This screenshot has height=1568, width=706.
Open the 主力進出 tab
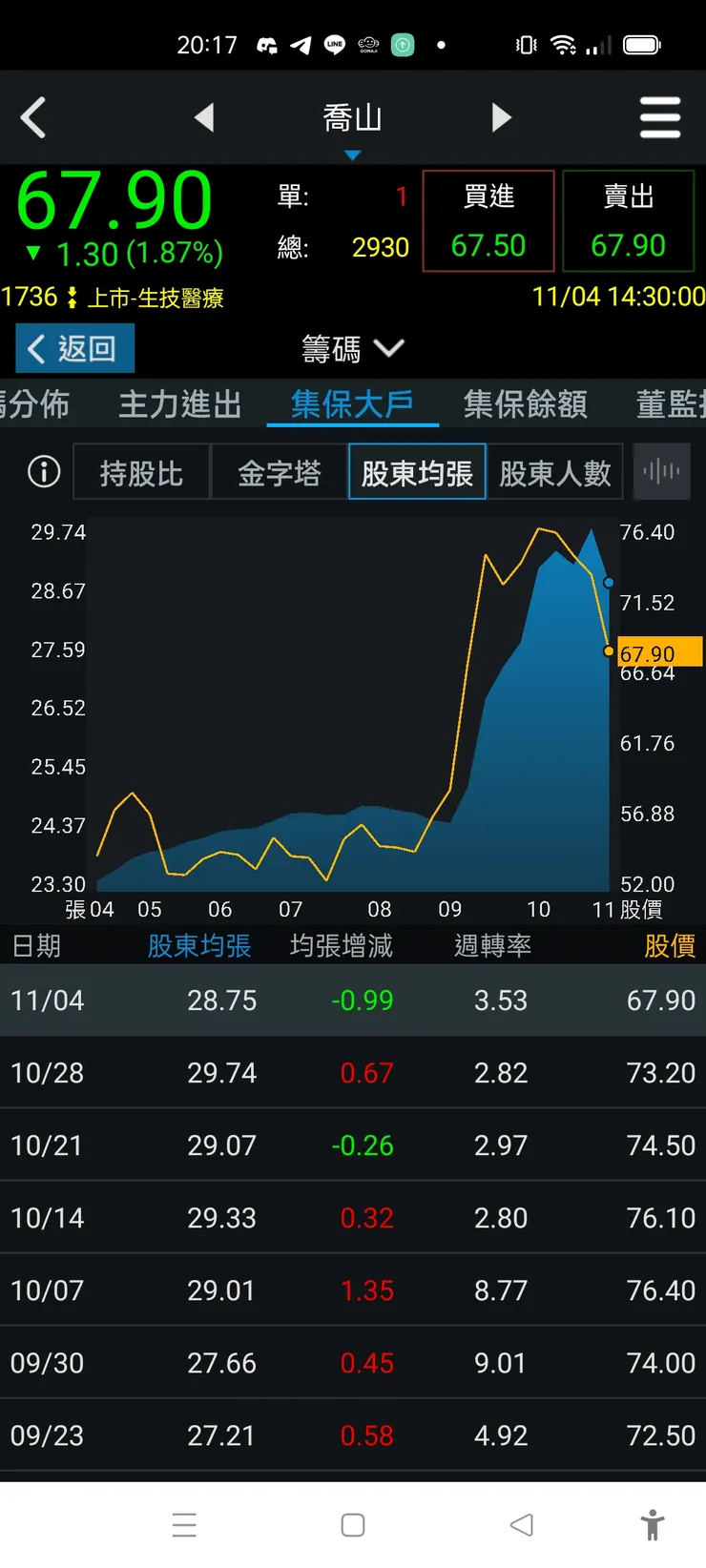tap(179, 403)
